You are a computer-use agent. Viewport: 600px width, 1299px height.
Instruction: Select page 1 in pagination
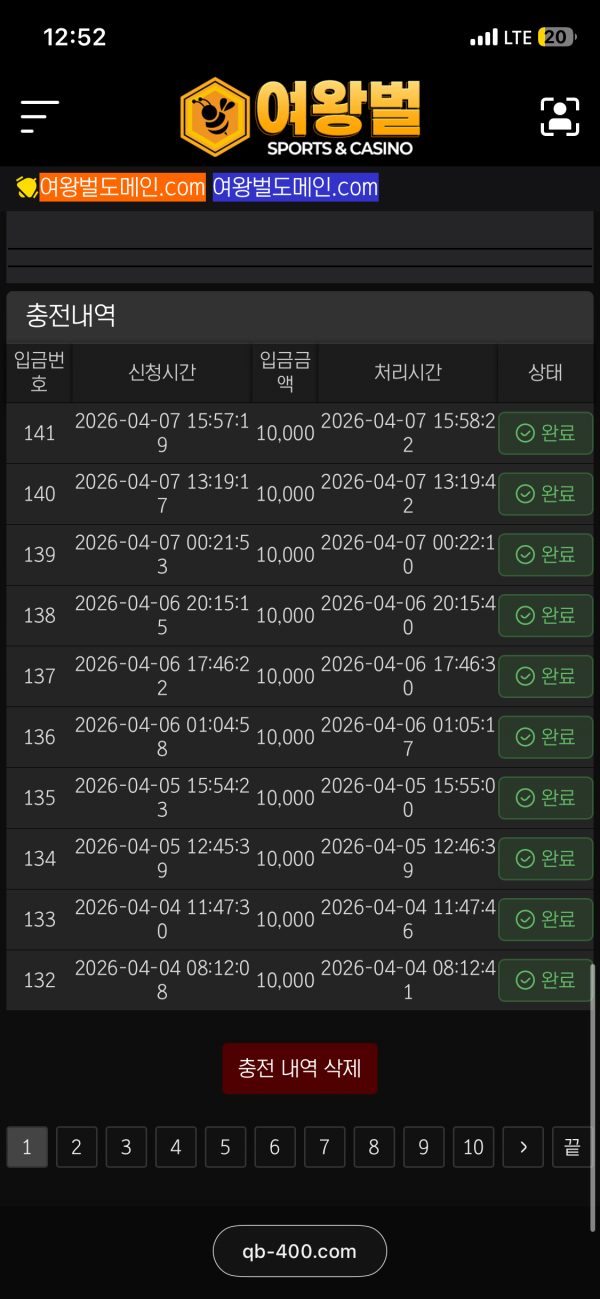[x=27, y=1147]
